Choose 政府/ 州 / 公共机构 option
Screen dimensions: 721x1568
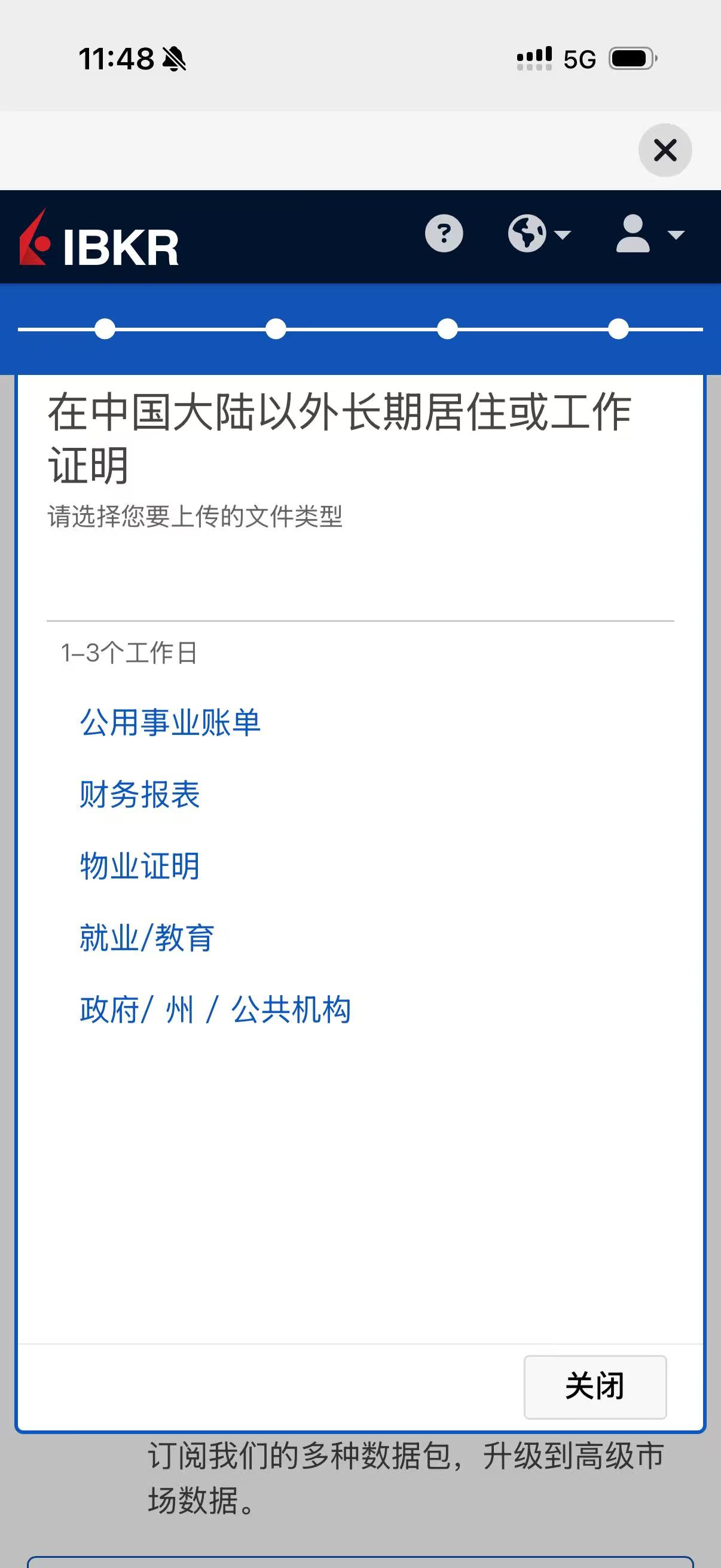[215, 1010]
